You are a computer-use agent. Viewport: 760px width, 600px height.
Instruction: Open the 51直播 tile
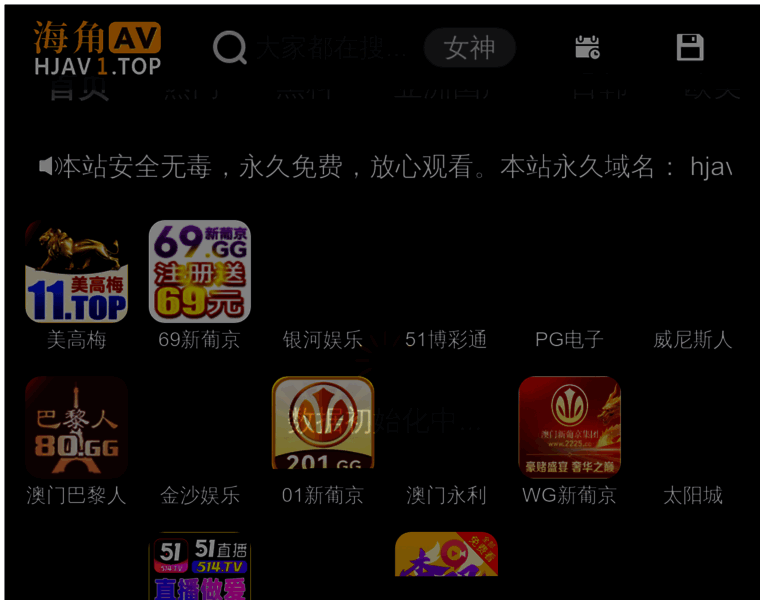click(199, 568)
